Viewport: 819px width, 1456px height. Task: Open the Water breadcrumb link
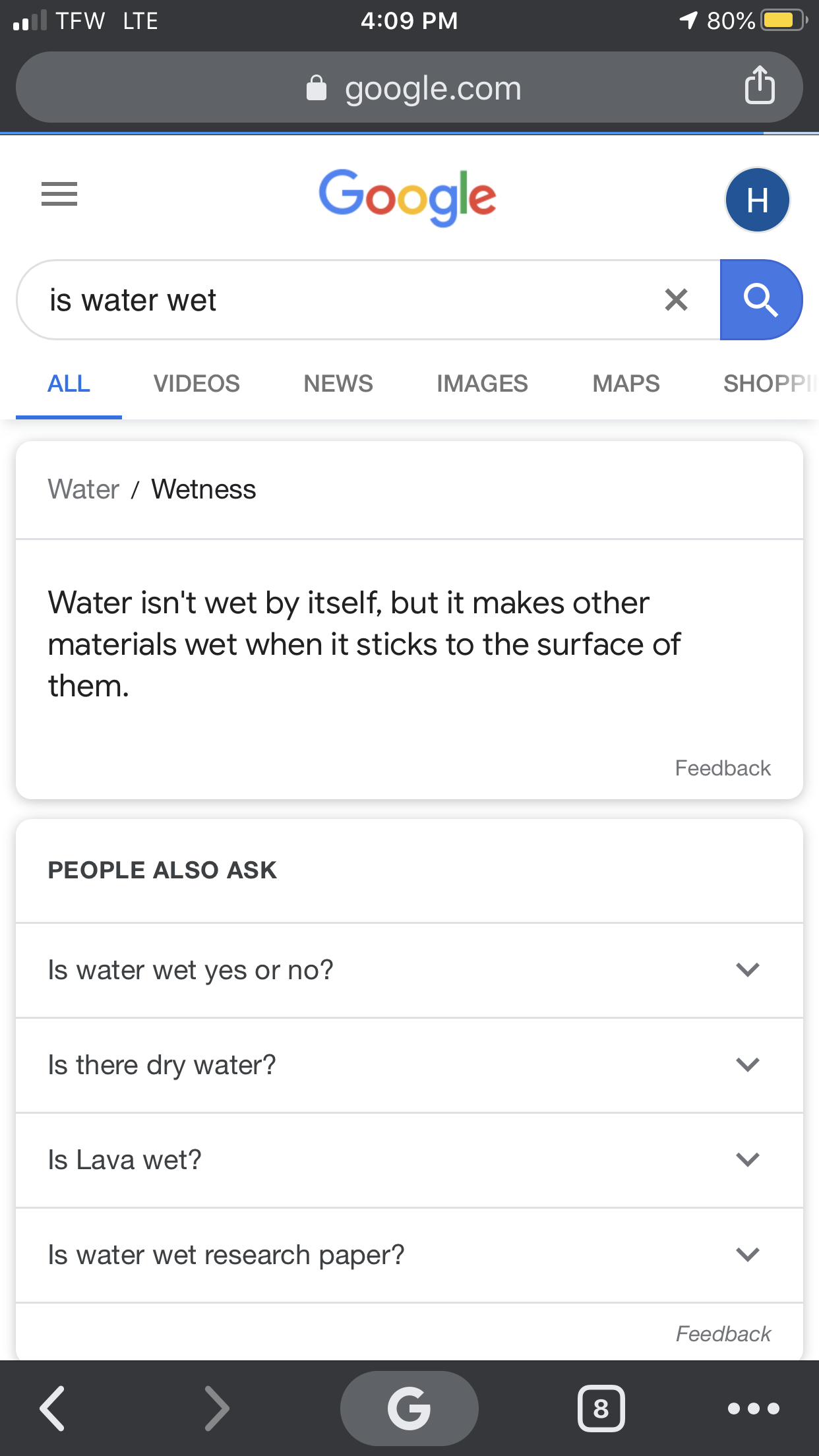point(84,489)
